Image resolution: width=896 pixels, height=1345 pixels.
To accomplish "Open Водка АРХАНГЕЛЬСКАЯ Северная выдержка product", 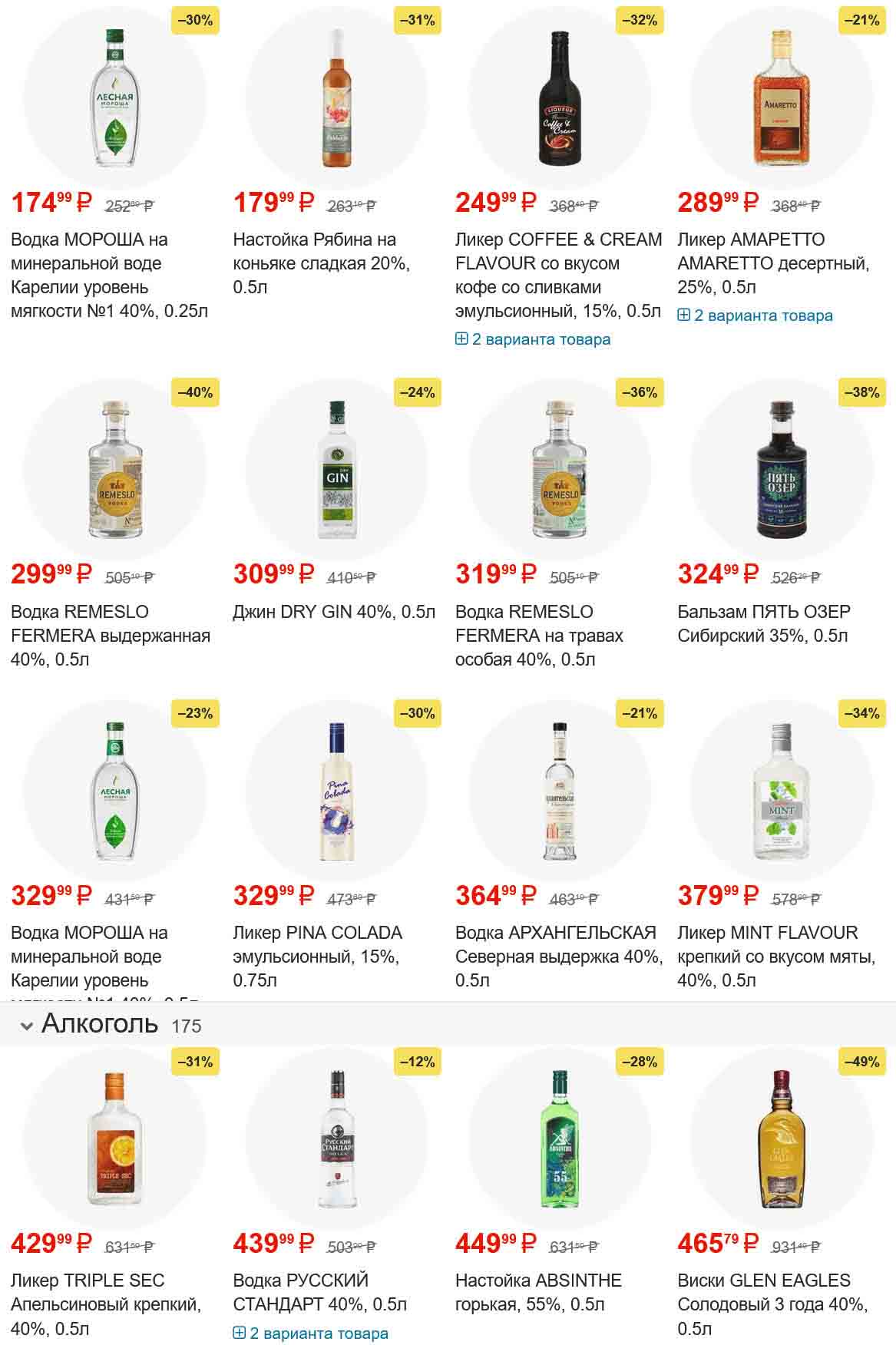I will tap(558, 956).
